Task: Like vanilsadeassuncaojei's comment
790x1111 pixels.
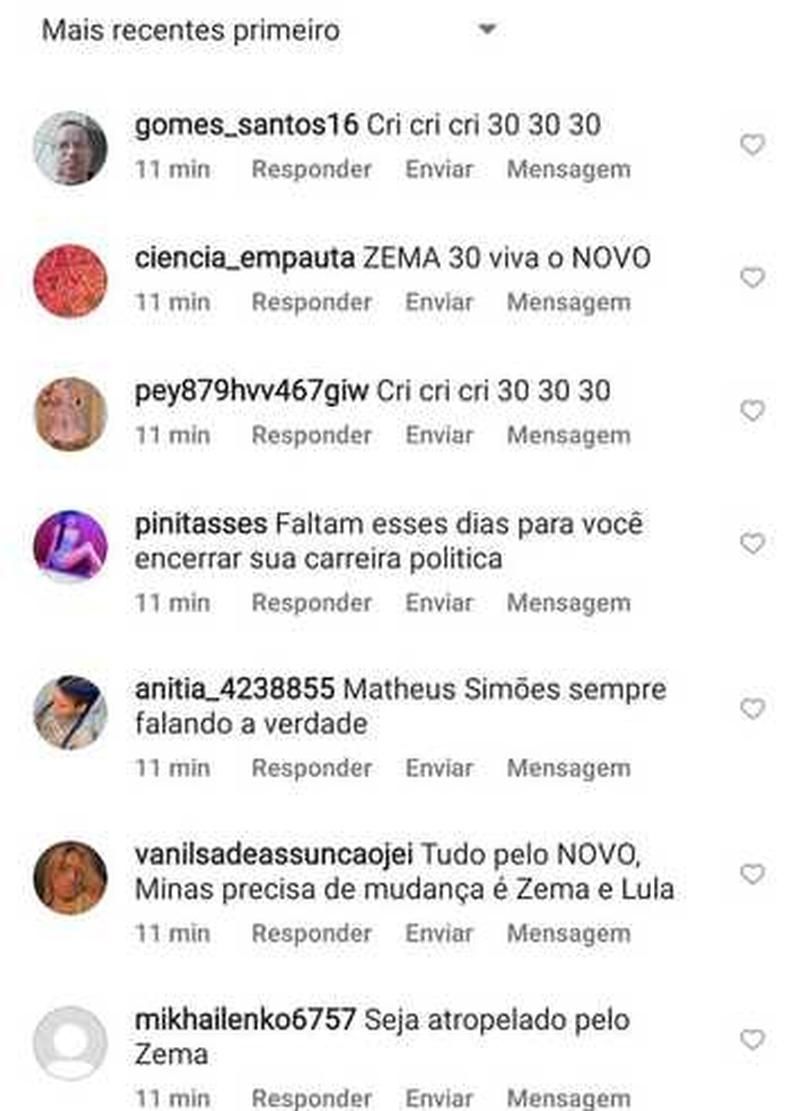Action: 752,875
